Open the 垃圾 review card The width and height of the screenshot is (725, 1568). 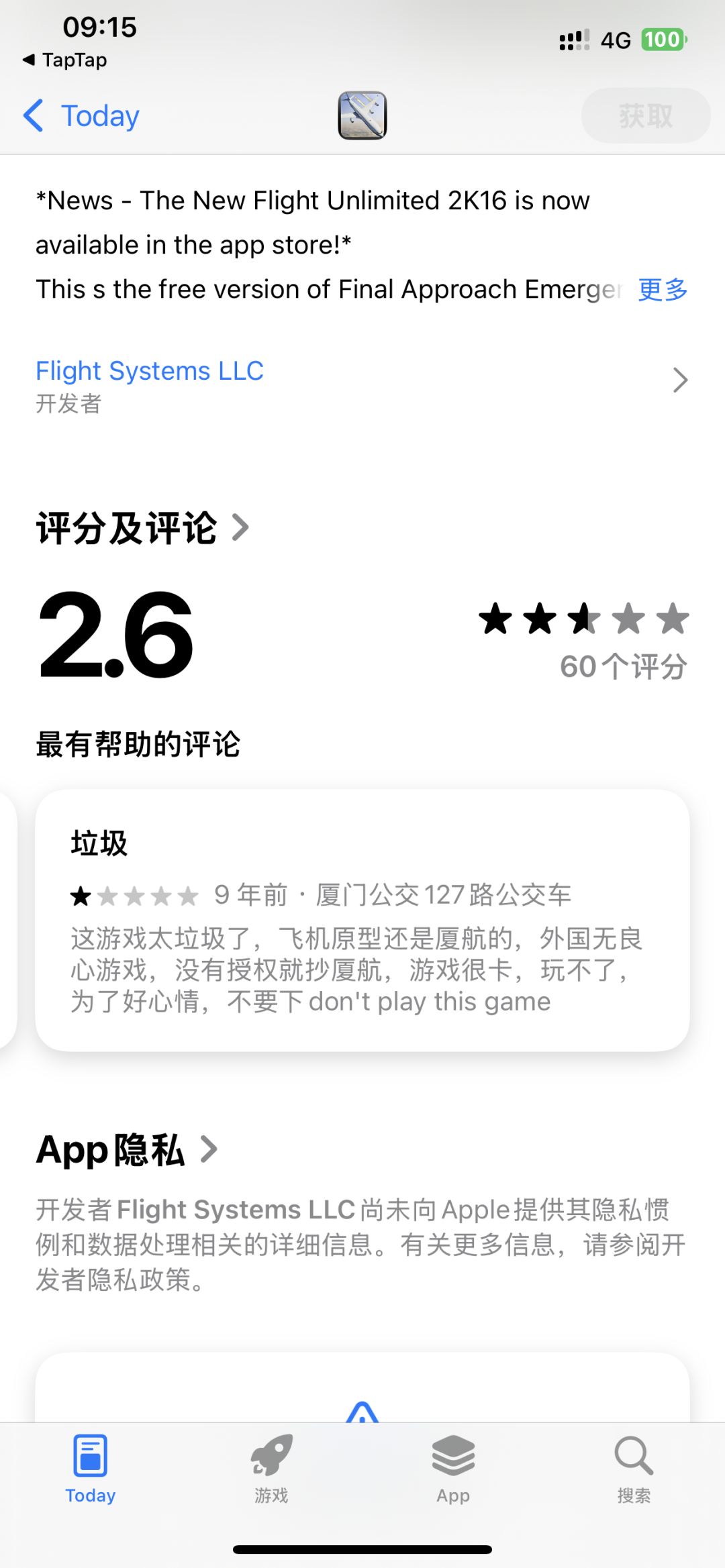pos(362,920)
